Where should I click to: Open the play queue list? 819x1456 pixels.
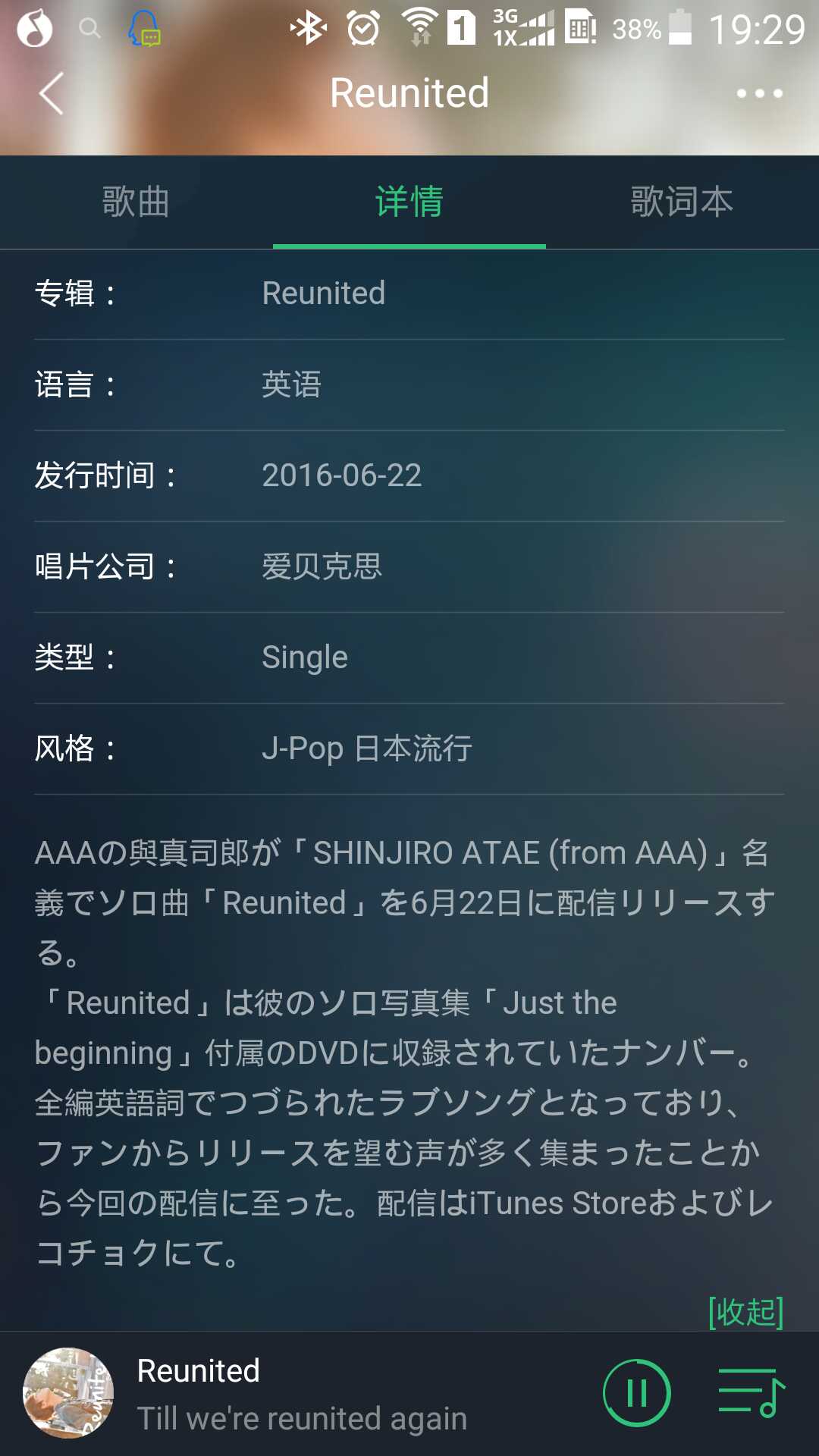pyautogui.click(x=751, y=1393)
